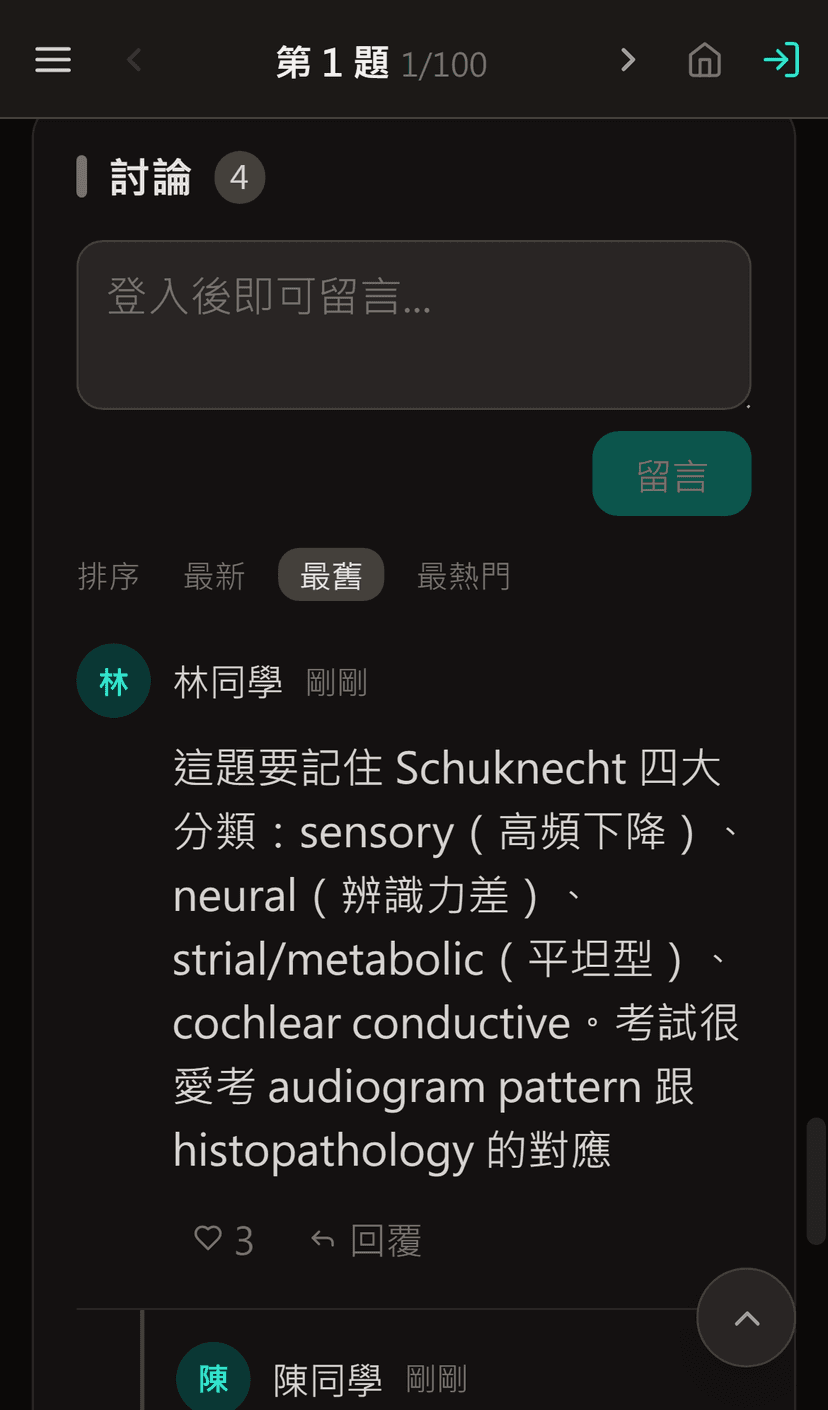Viewport: 828px width, 1410px height.
Task: Open the hamburger navigation menu
Action: (x=52, y=60)
